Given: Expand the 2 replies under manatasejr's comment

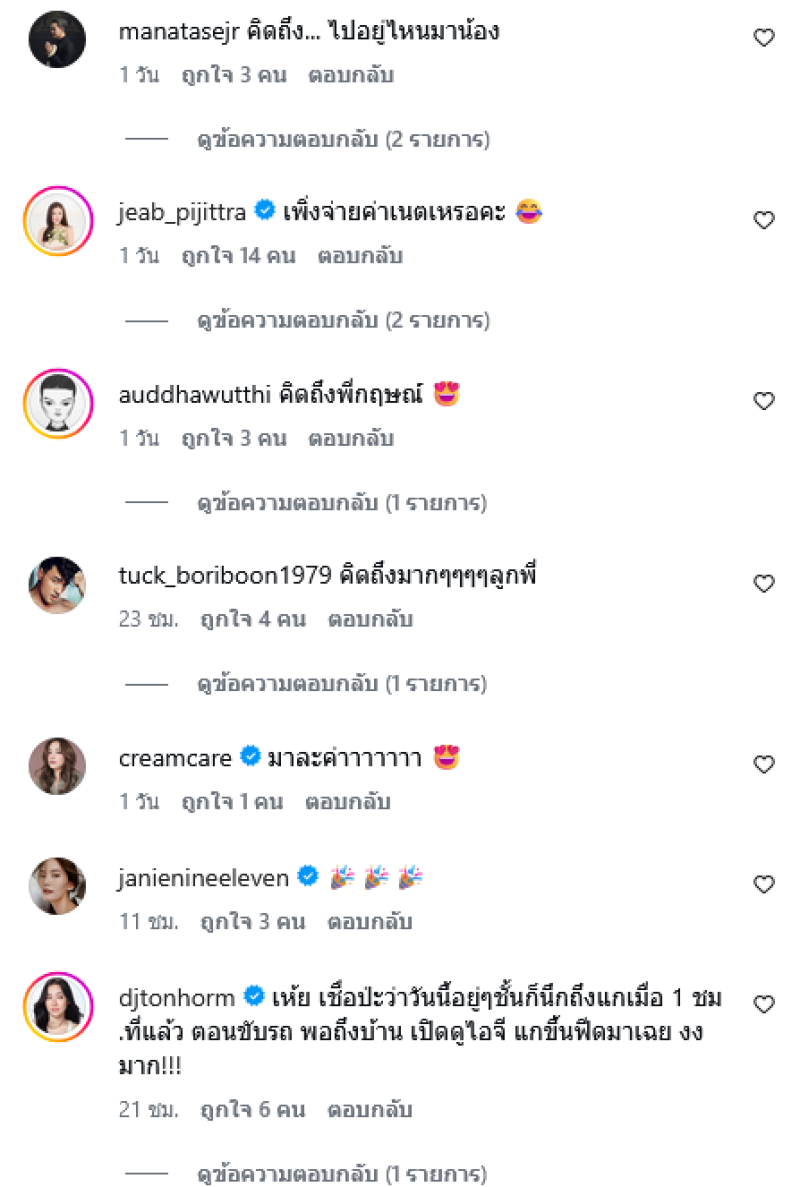Looking at the screenshot, I should coord(343,140).
